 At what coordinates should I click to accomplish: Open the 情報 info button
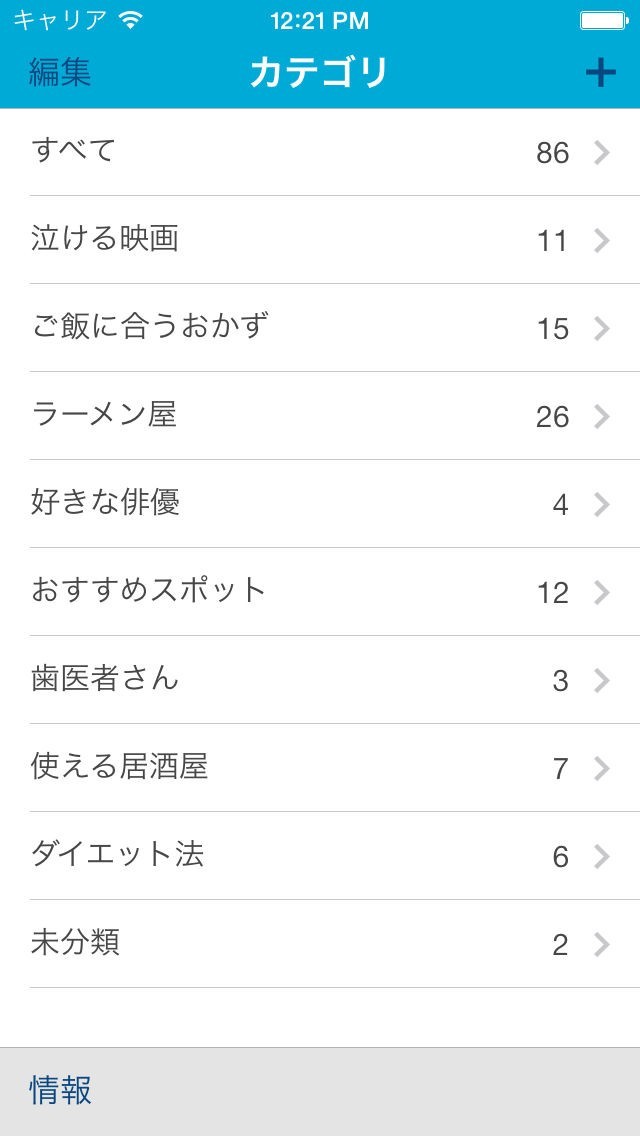coord(61,1091)
